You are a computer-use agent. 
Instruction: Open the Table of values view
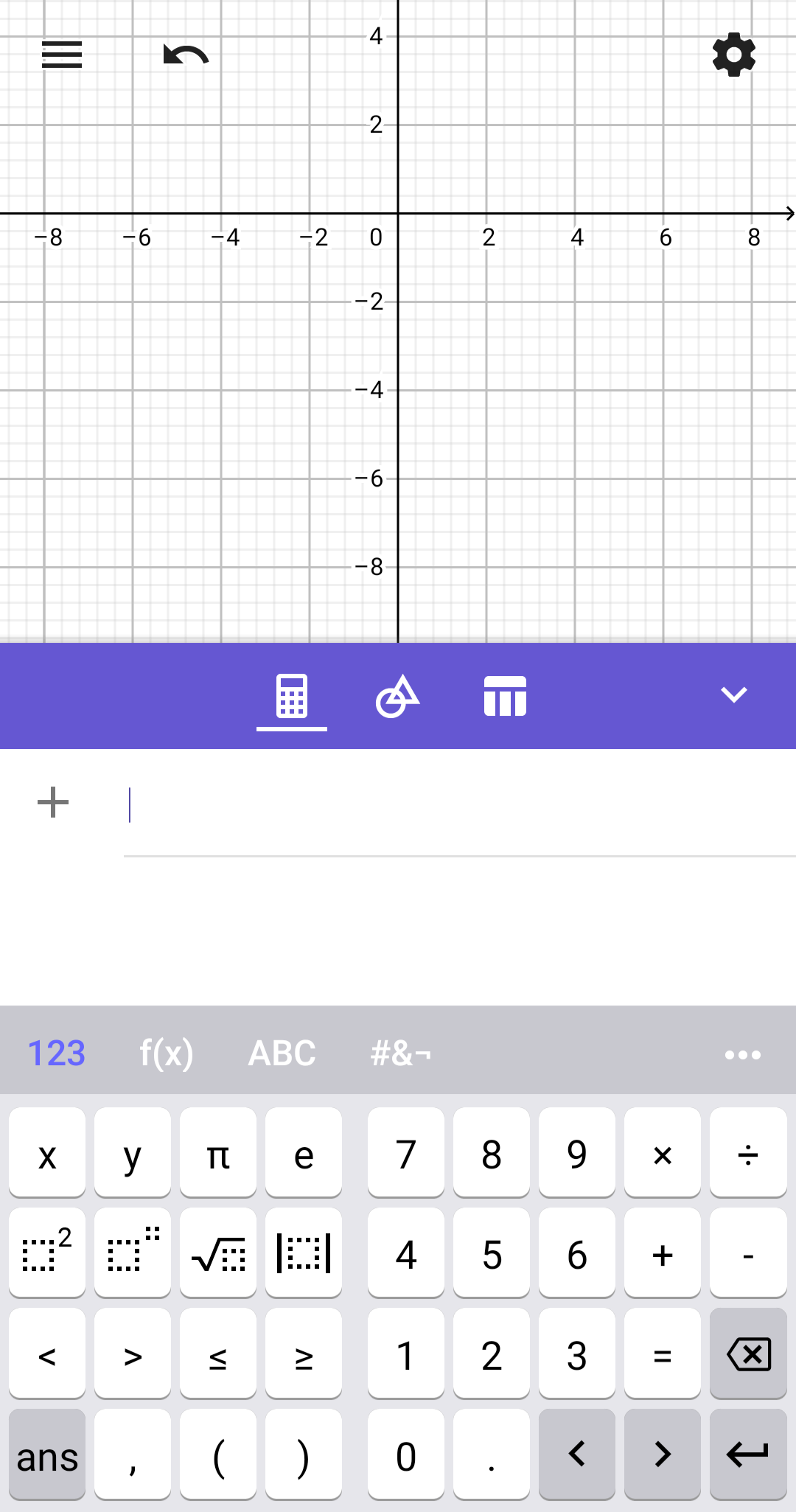[x=504, y=695]
